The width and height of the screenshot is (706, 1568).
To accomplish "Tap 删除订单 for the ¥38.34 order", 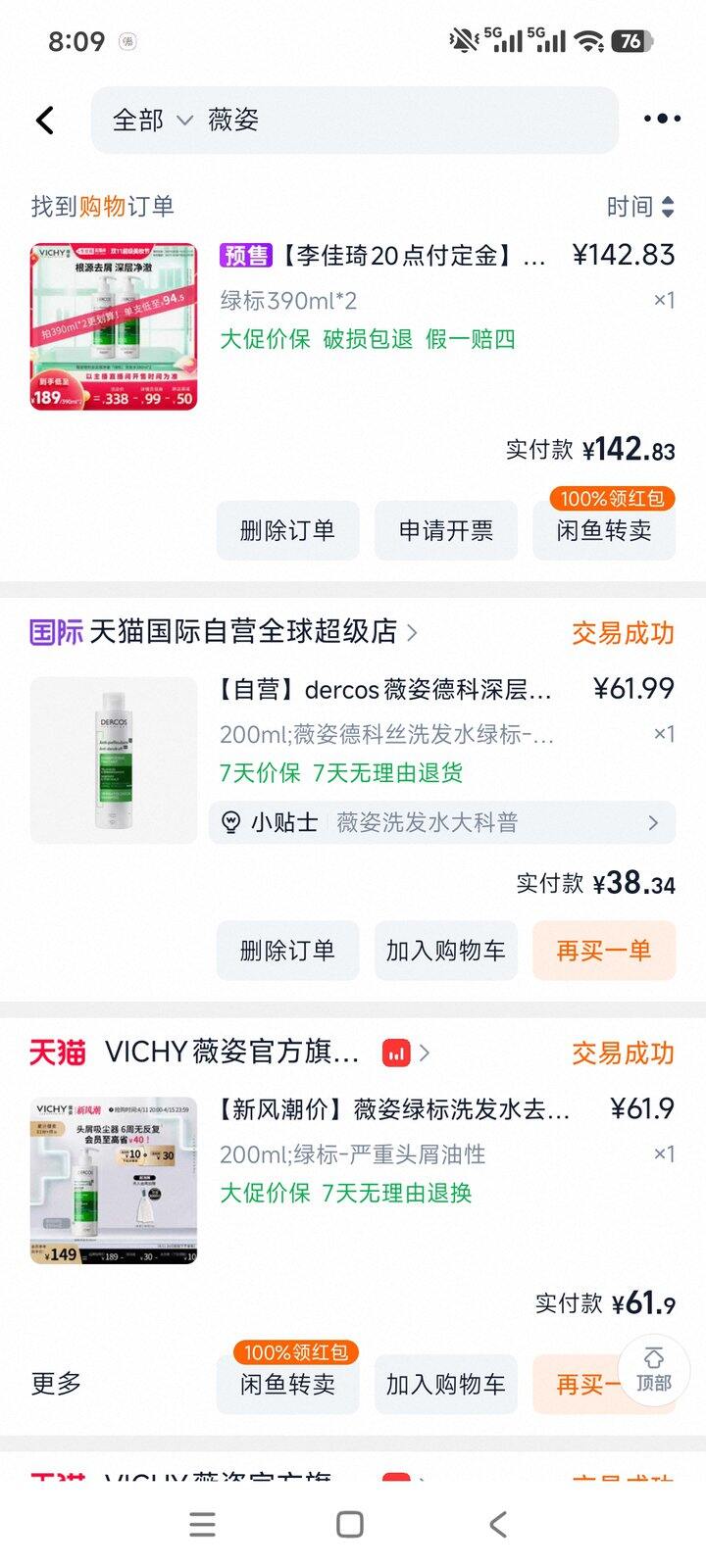I will 287,951.
